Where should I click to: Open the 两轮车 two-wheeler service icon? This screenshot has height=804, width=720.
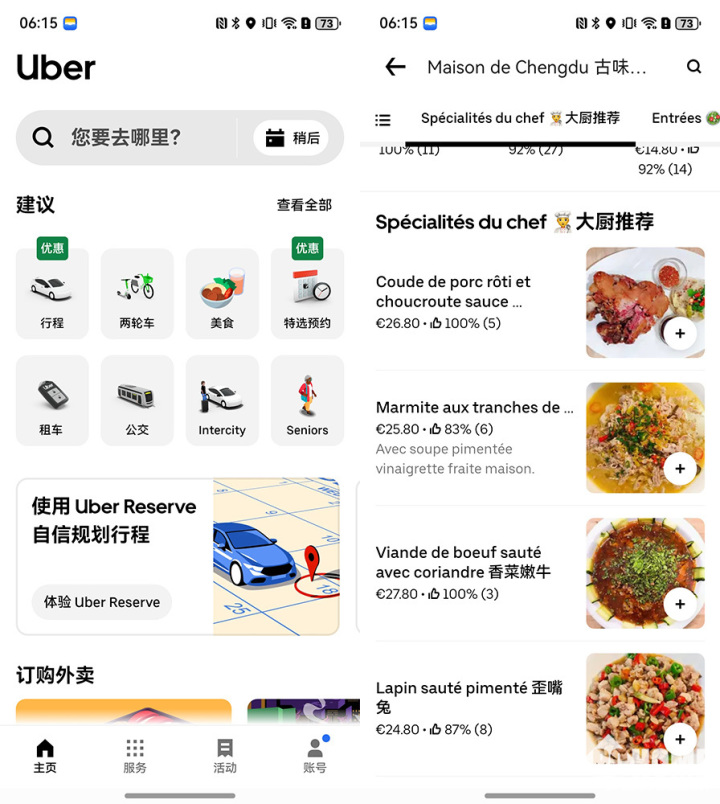(137, 292)
